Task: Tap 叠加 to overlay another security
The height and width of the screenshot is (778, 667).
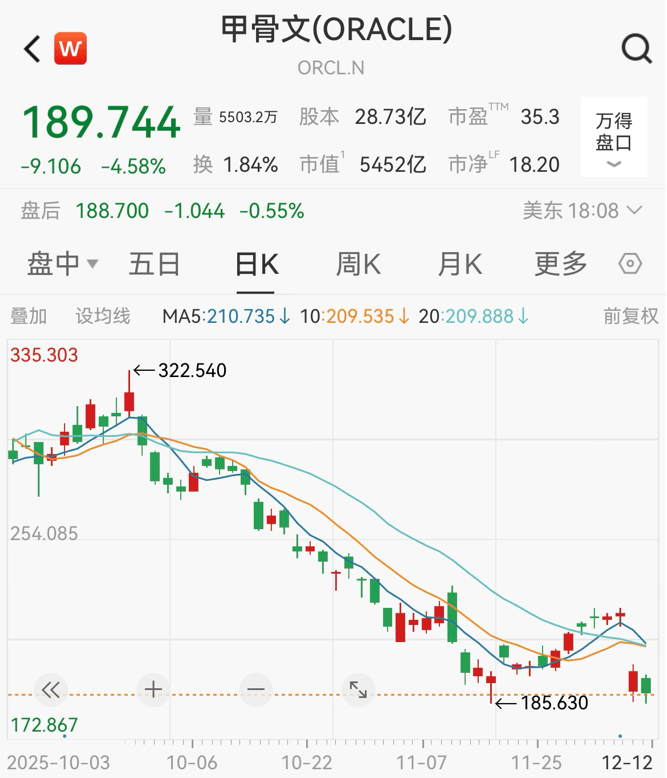Action: (x=28, y=316)
